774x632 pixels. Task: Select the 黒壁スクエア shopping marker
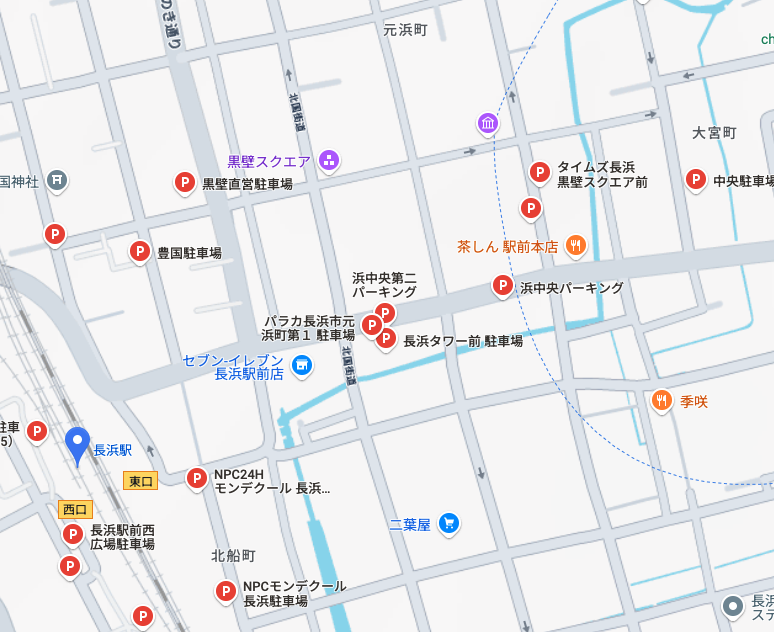click(329, 160)
